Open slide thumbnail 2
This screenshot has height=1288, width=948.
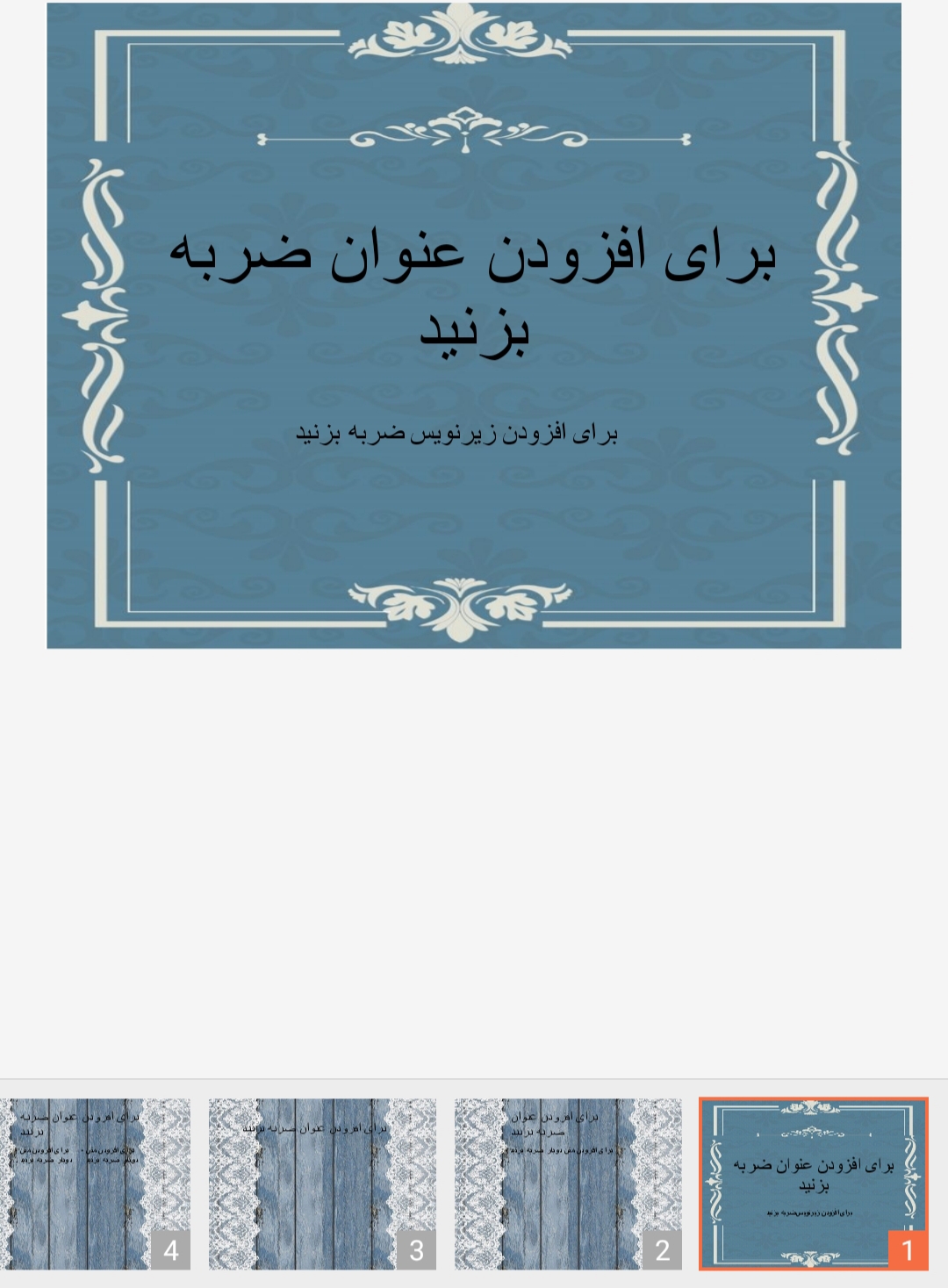pos(568,1183)
